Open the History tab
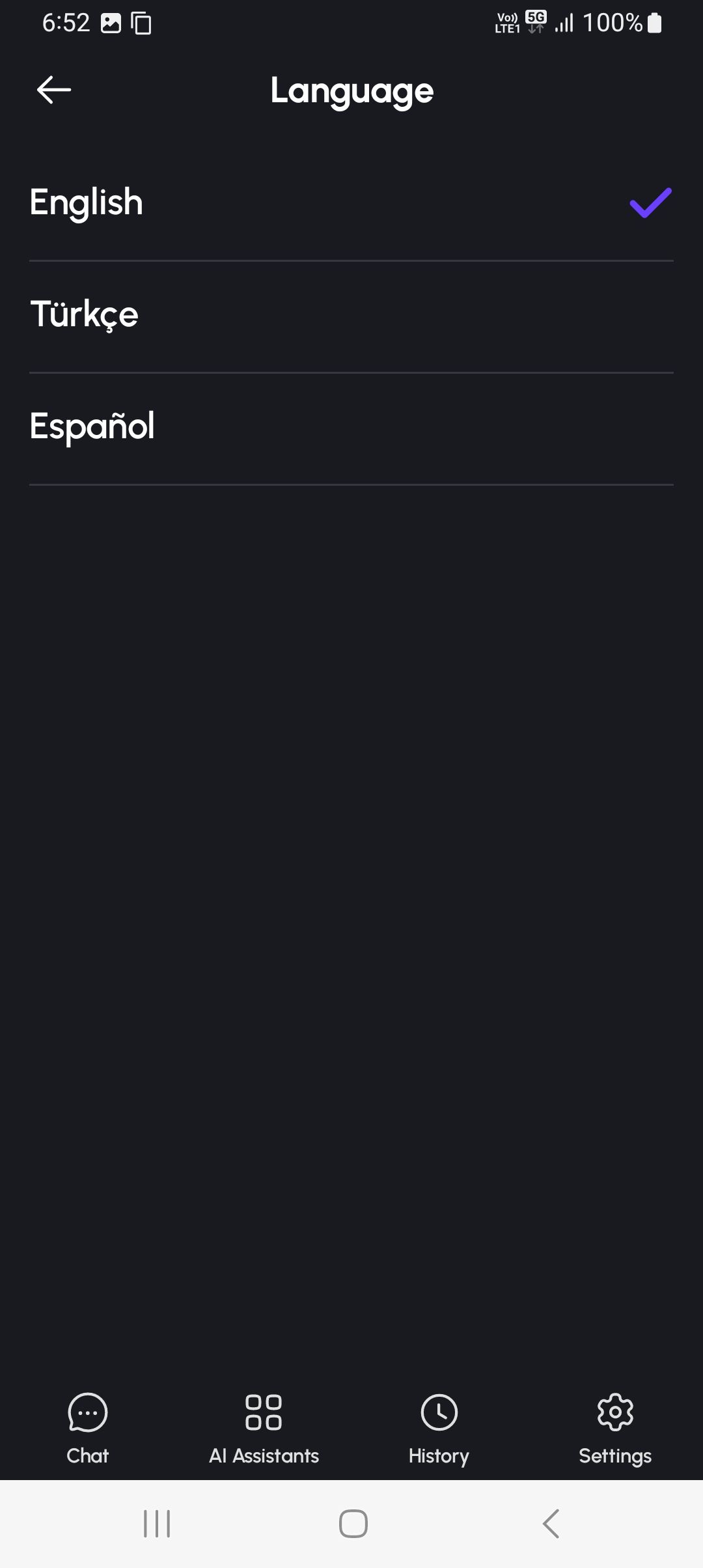 pyautogui.click(x=439, y=1429)
